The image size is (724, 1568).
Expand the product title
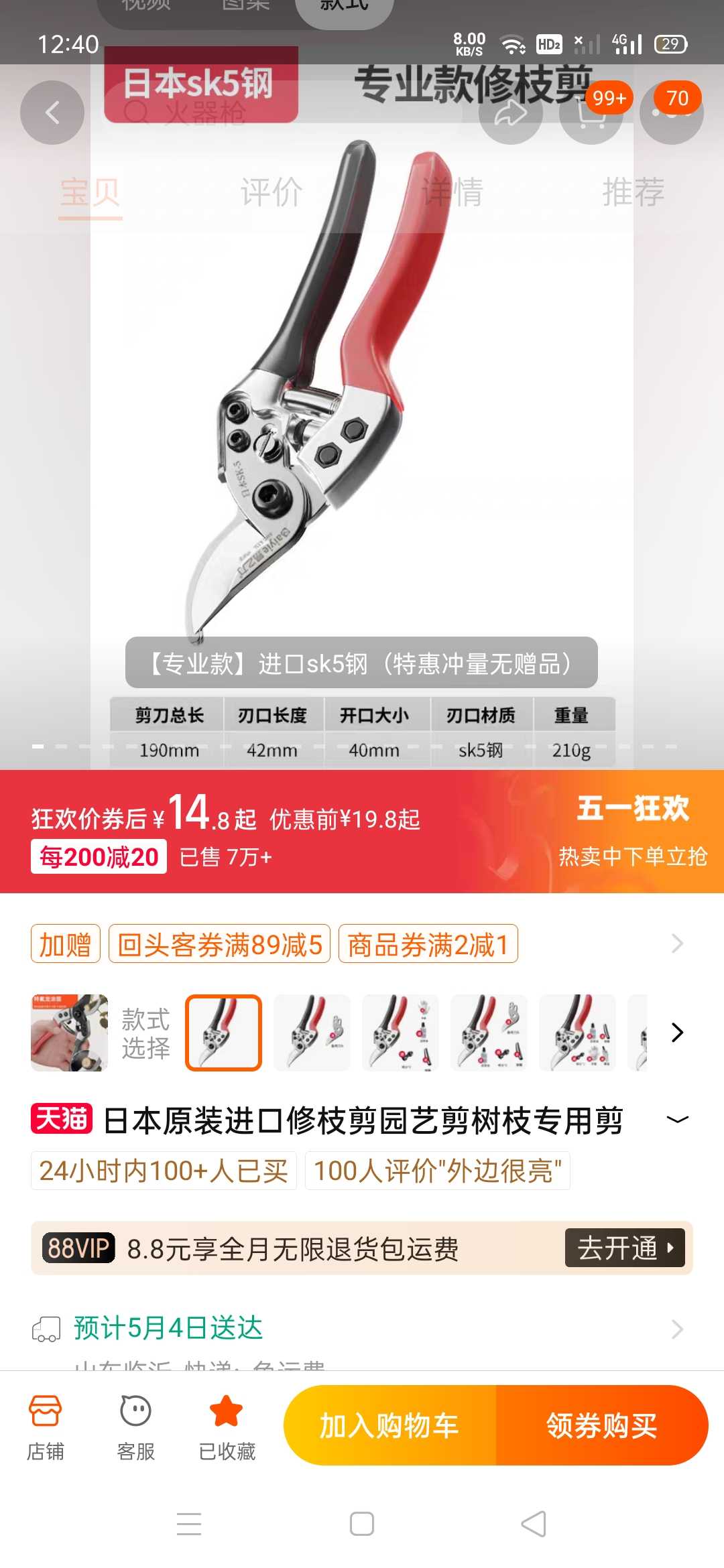point(678,1120)
